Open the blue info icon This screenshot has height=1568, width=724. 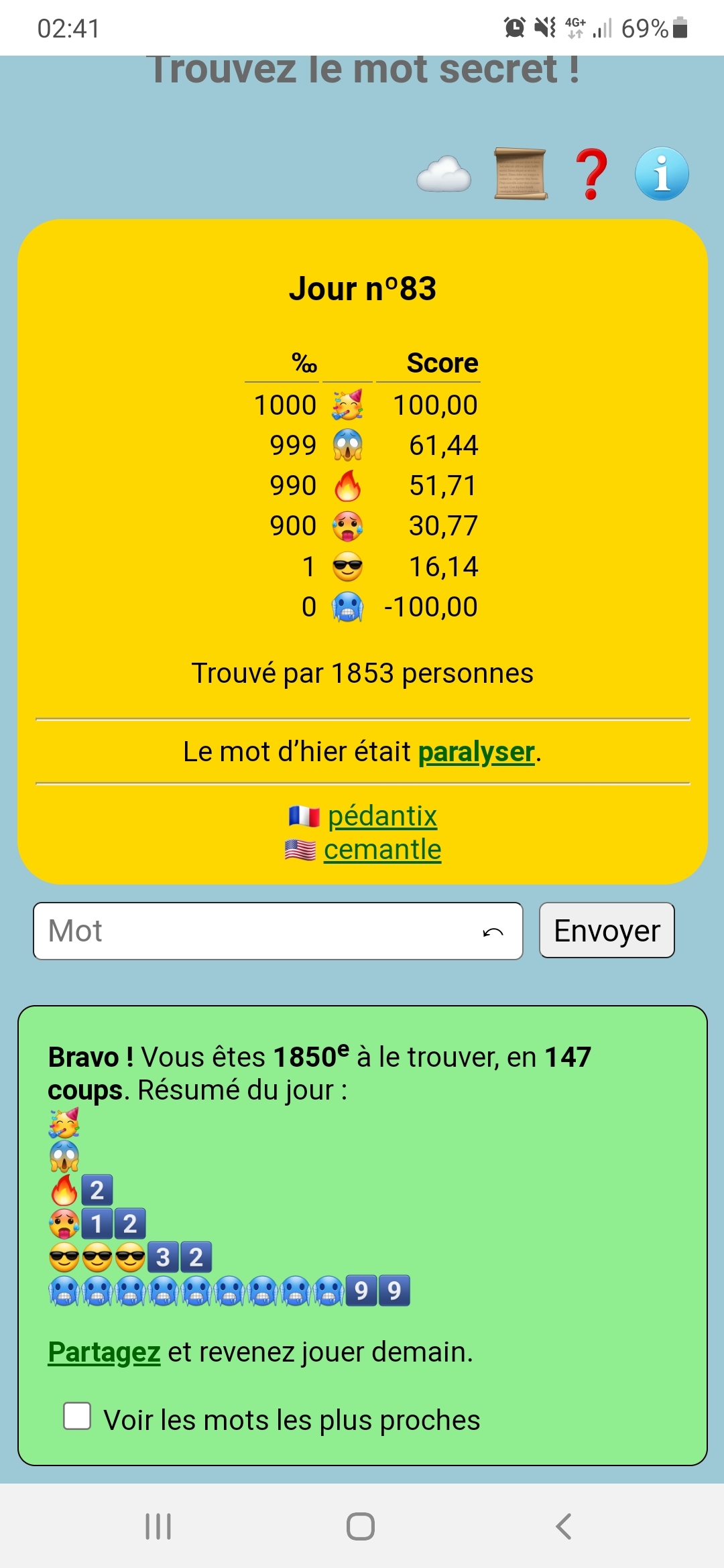[662, 174]
